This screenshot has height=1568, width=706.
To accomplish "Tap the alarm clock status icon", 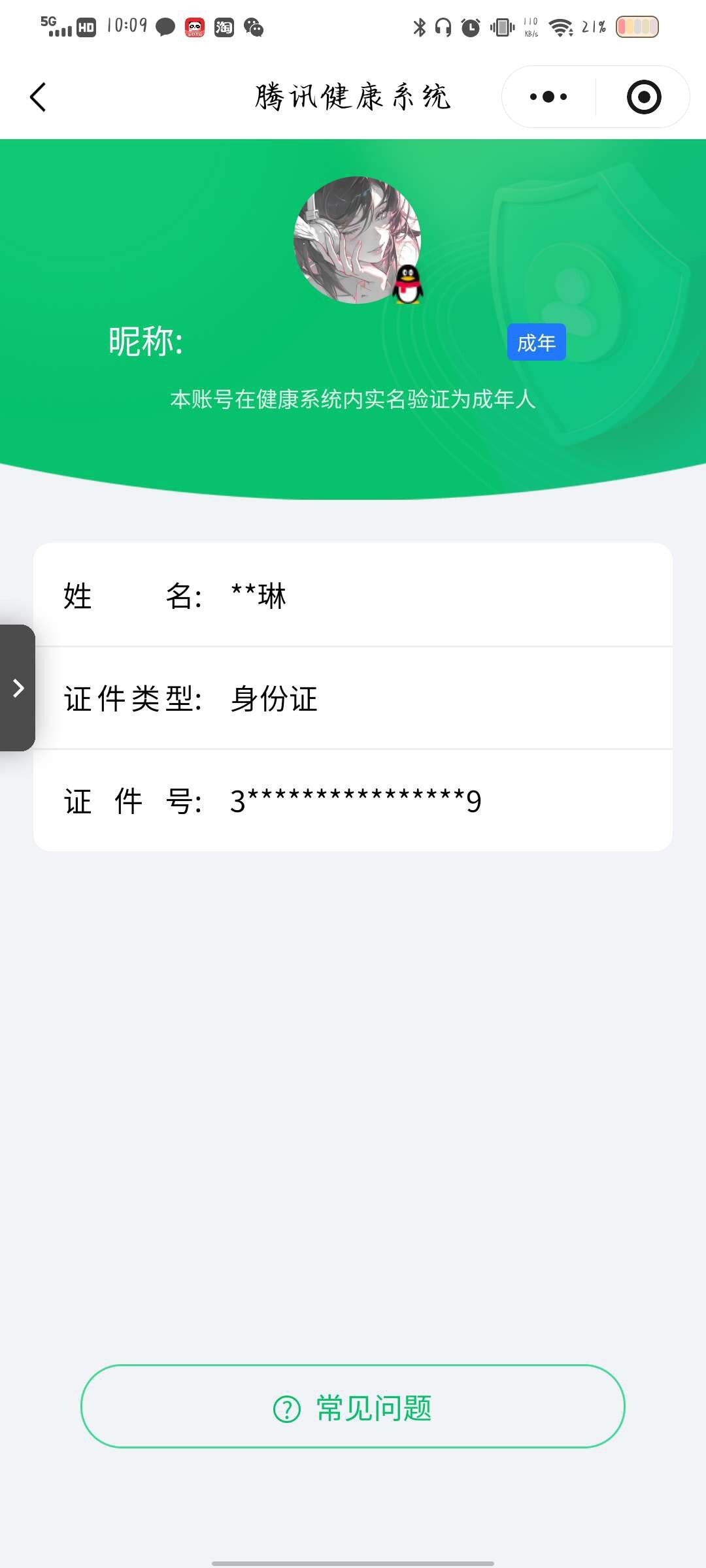I will [470, 27].
